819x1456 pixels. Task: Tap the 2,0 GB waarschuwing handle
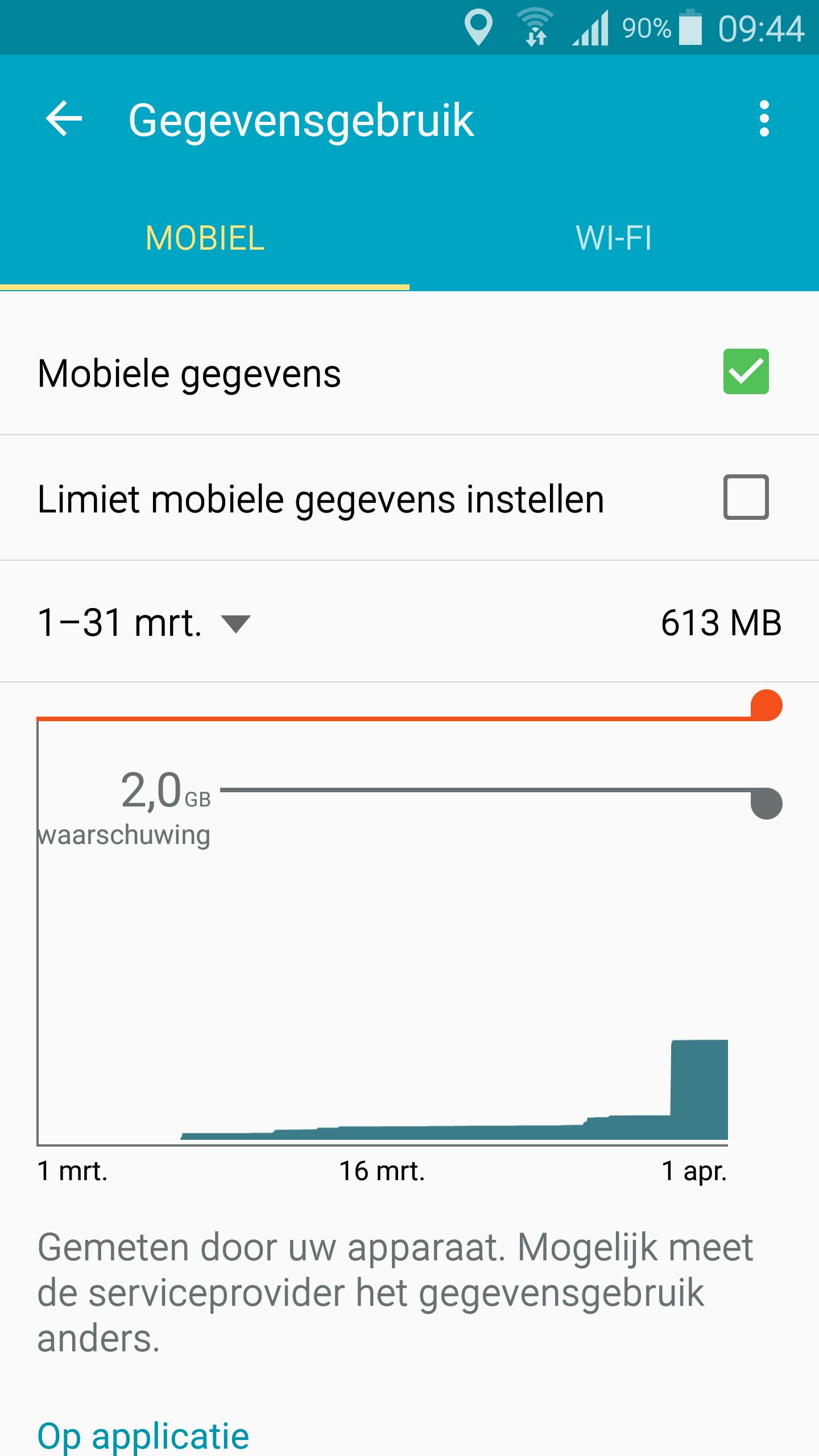click(766, 803)
